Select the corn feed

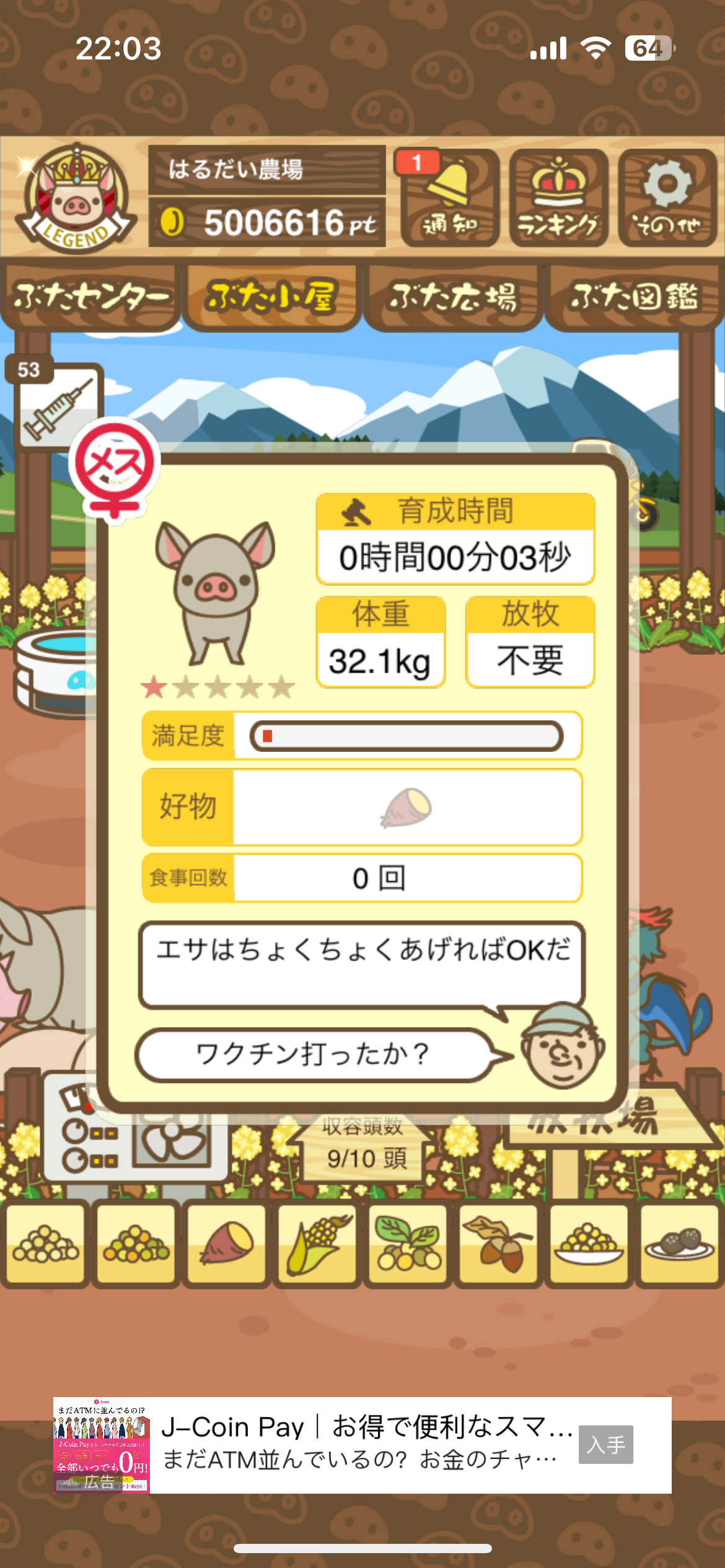pos(317,1242)
